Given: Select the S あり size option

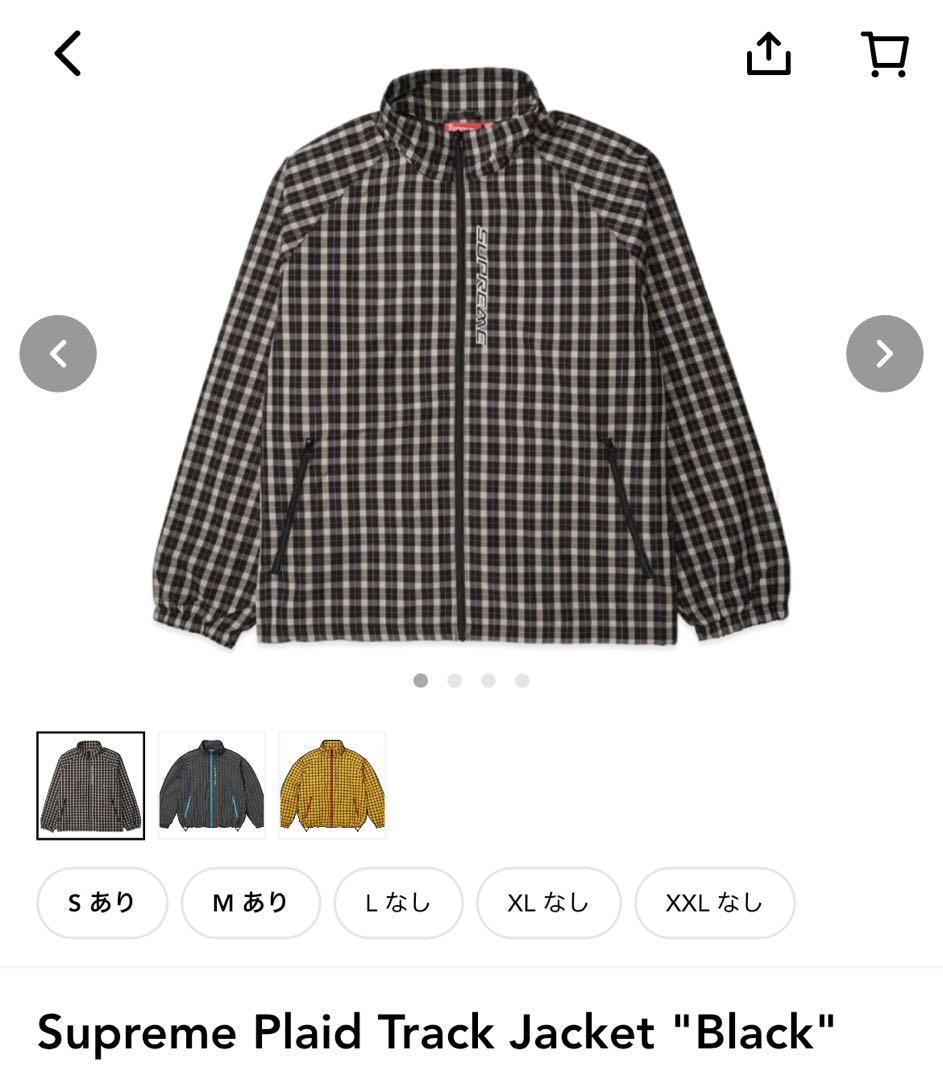Looking at the screenshot, I should click(x=101, y=901).
